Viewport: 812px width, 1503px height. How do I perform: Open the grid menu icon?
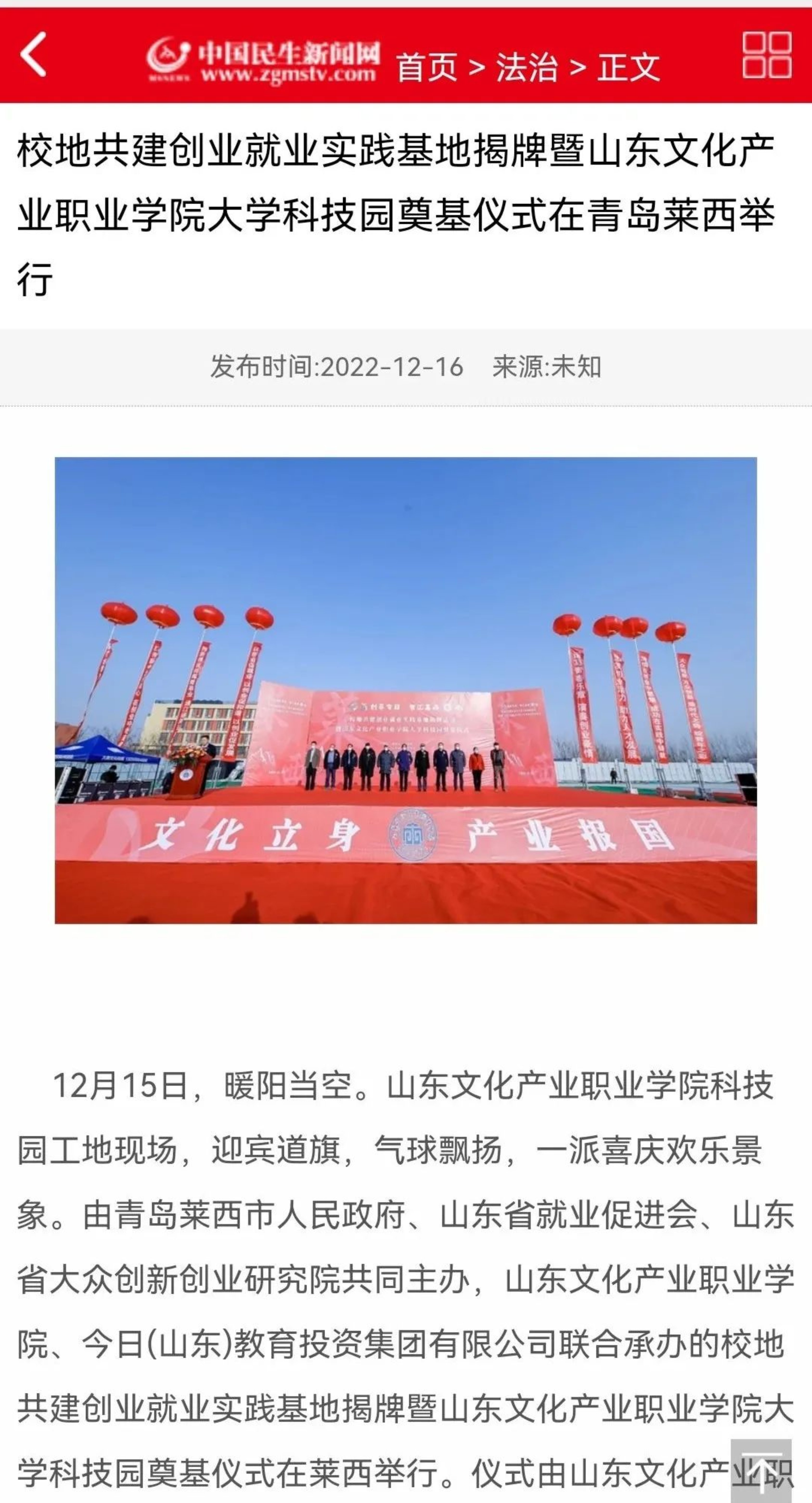coord(767,55)
